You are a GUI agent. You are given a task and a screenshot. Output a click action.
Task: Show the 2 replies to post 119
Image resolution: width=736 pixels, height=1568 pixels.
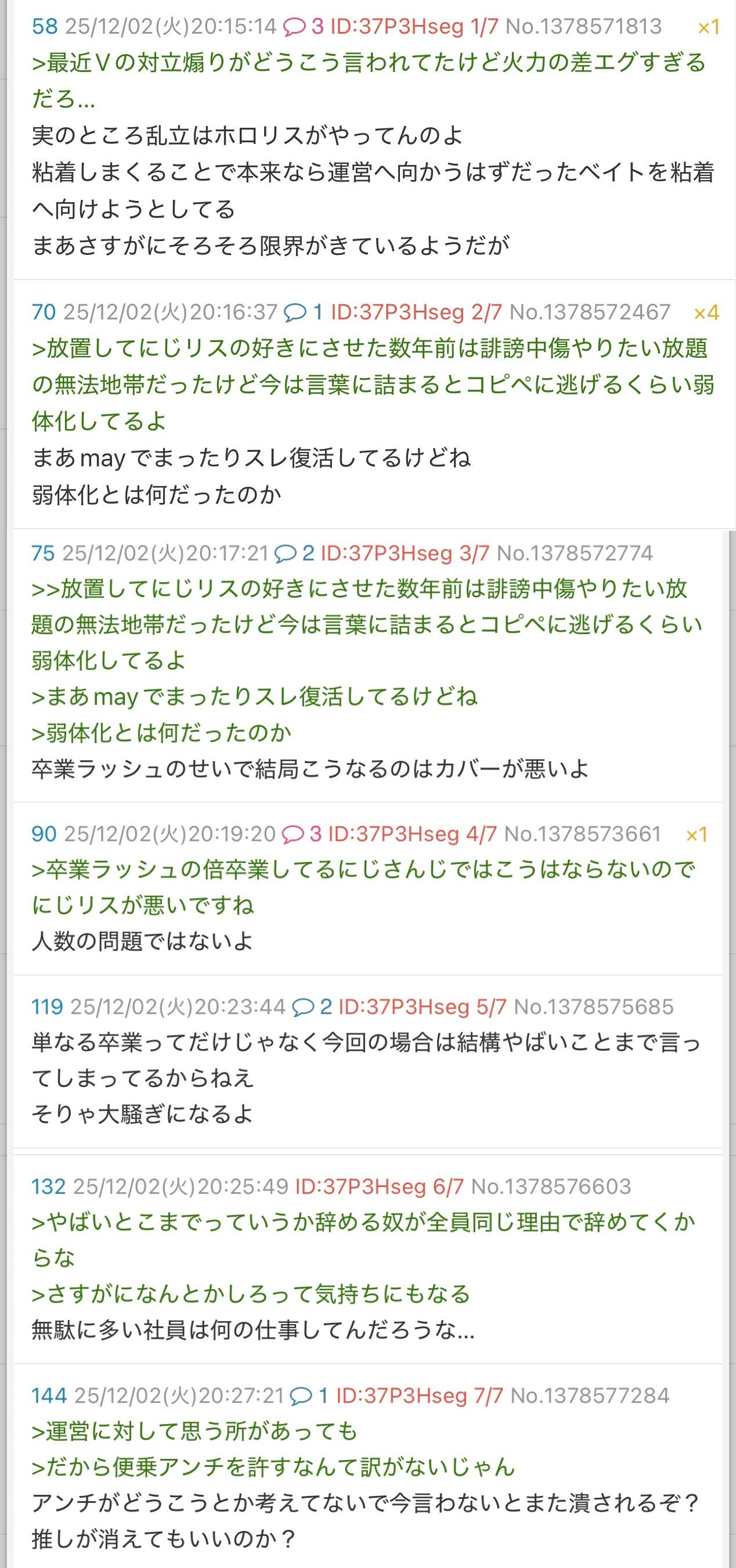[x=312, y=1007]
